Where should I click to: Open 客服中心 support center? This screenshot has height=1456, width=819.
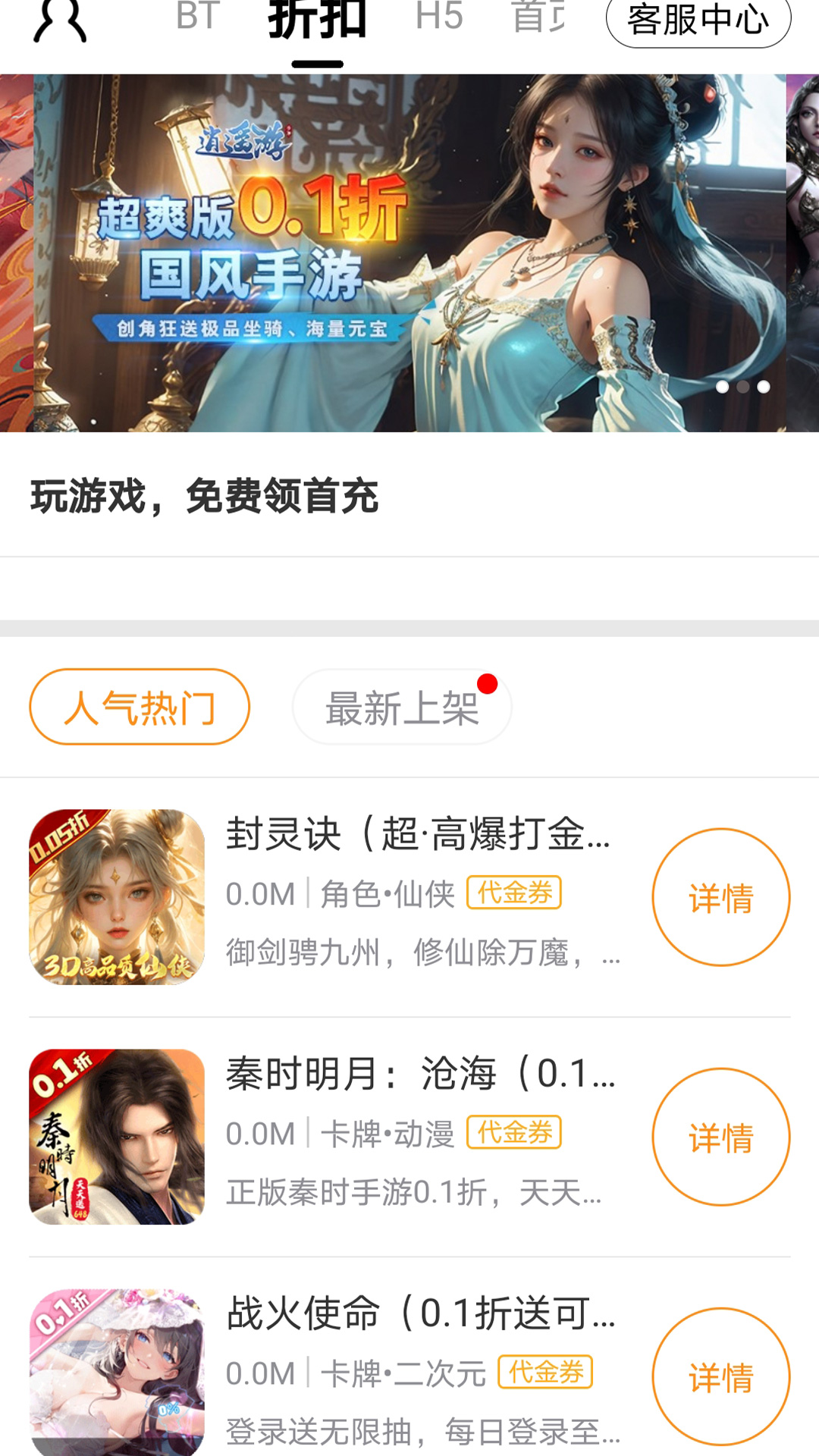[x=697, y=21]
